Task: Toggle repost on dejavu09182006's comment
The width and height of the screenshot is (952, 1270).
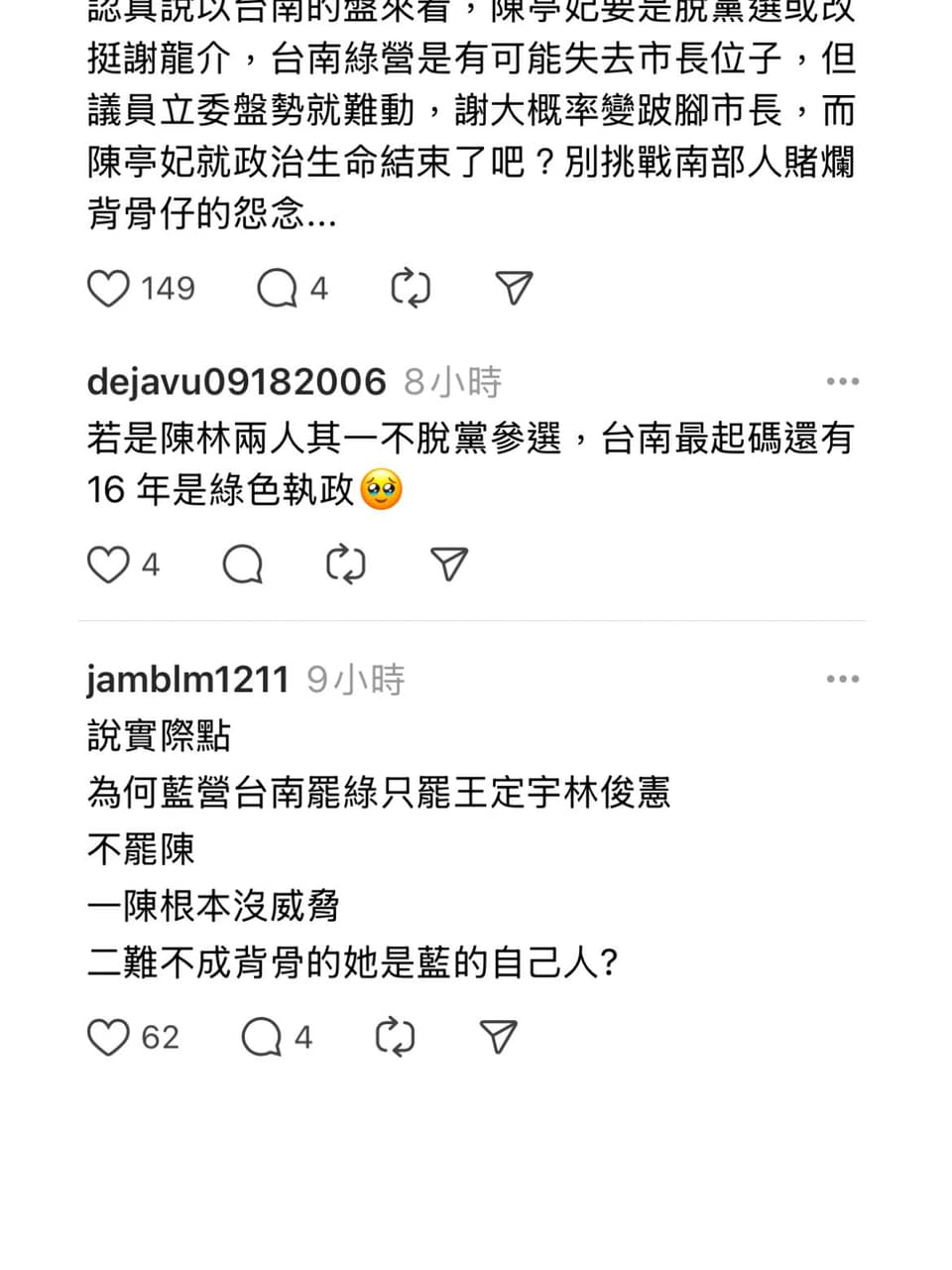Action: click(344, 564)
